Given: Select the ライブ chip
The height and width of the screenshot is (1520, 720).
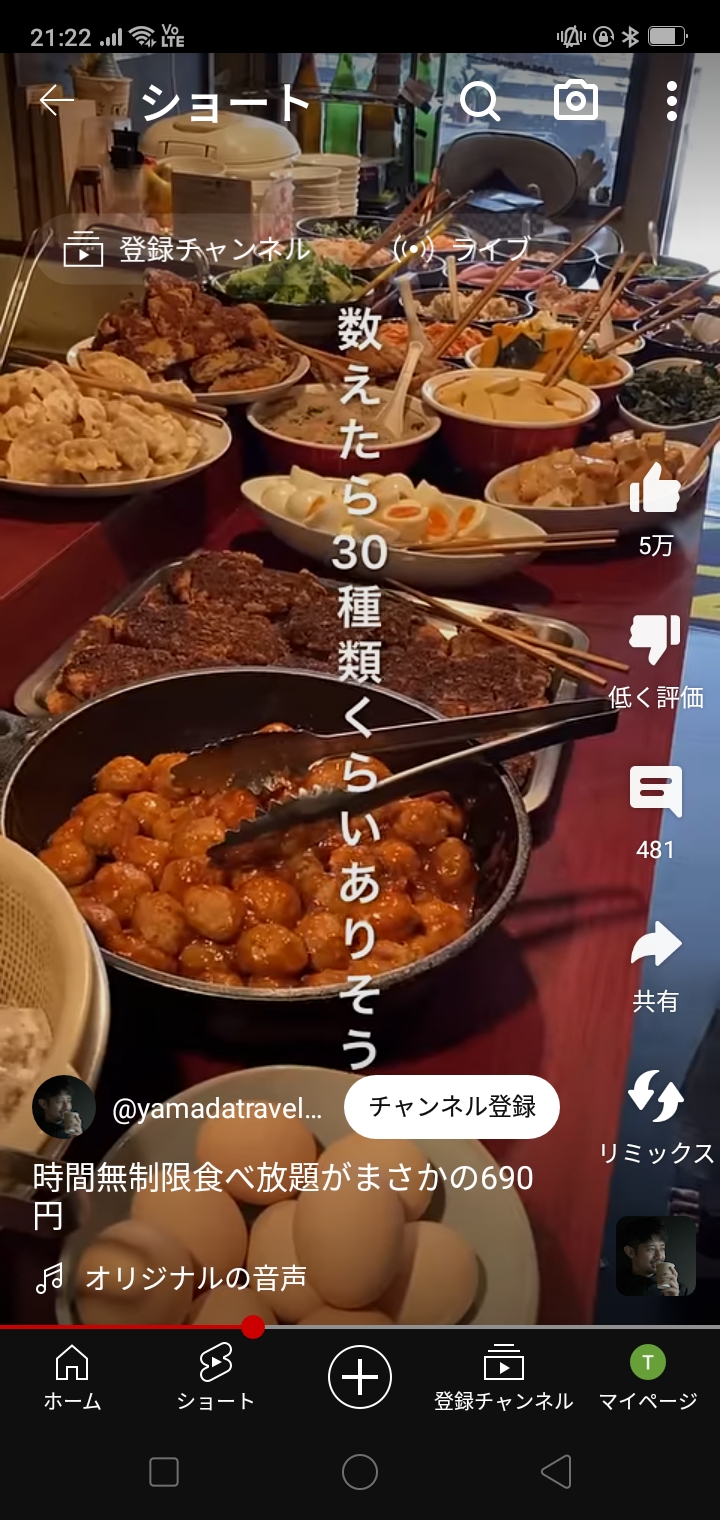Looking at the screenshot, I should coord(462,249).
